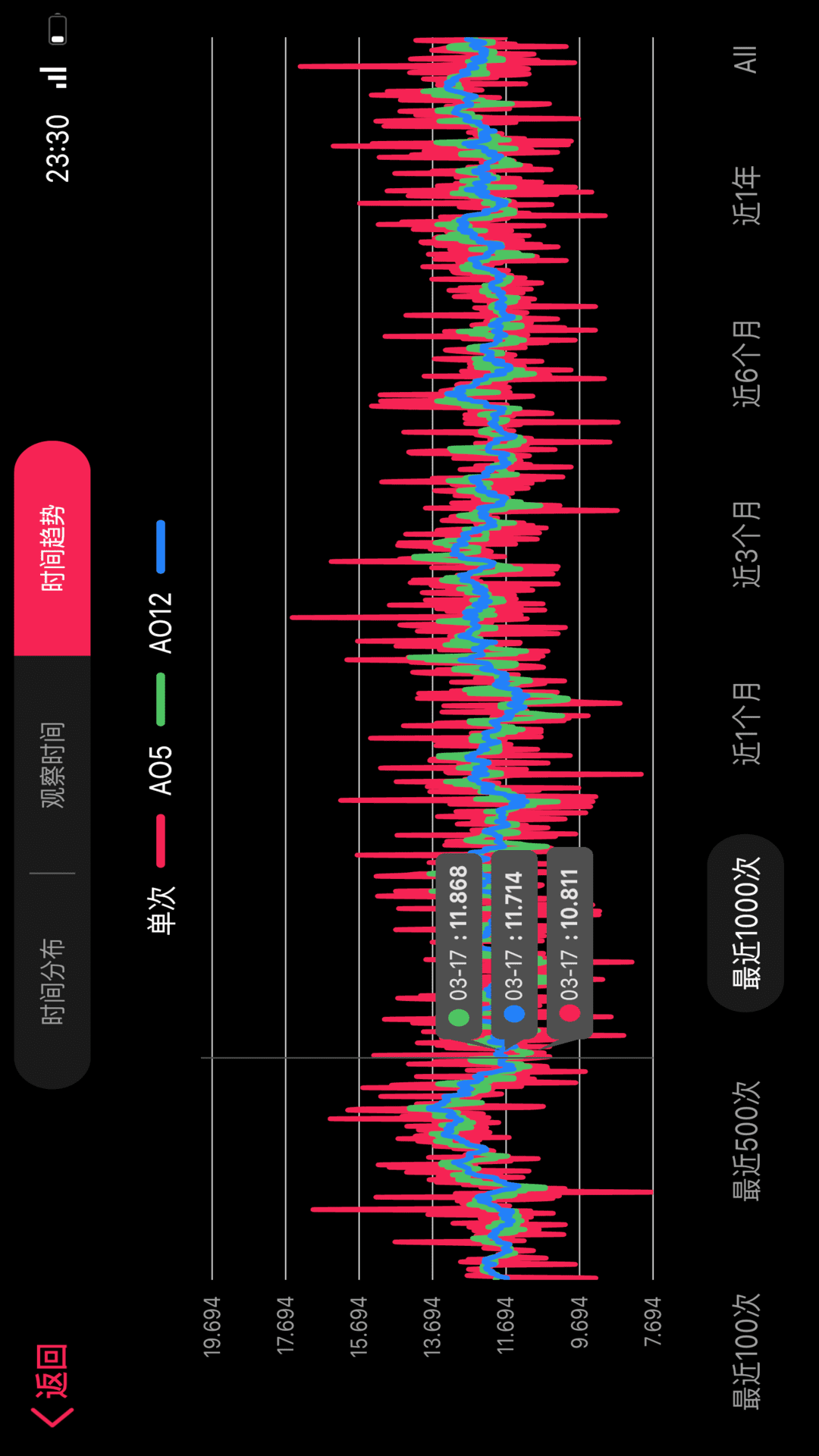Image resolution: width=819 pixels, height=1456 pixels.
Task: Select the 时间趋势 tab
Action: click(x=53, y=548)
